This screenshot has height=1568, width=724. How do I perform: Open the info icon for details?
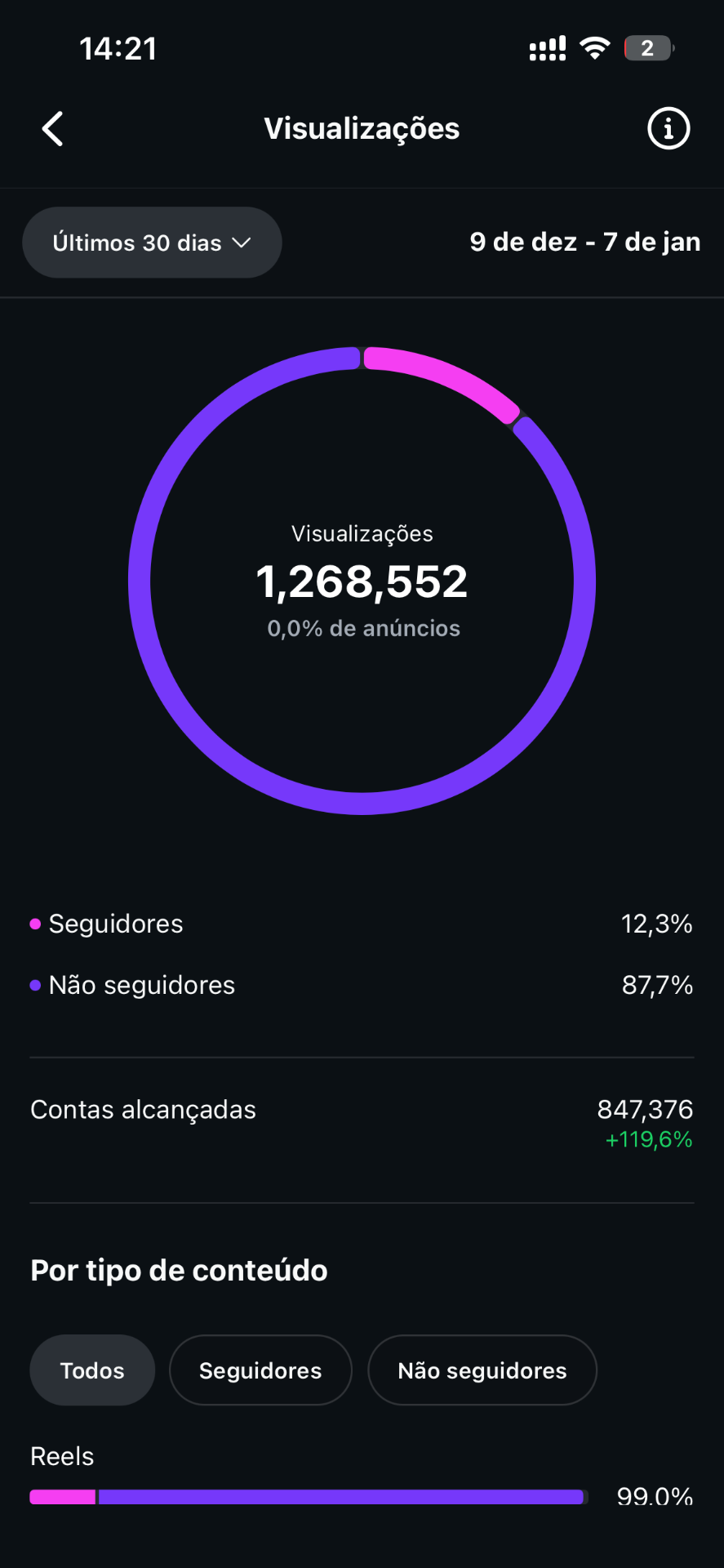pyautogui.click(x=668, y=128)
